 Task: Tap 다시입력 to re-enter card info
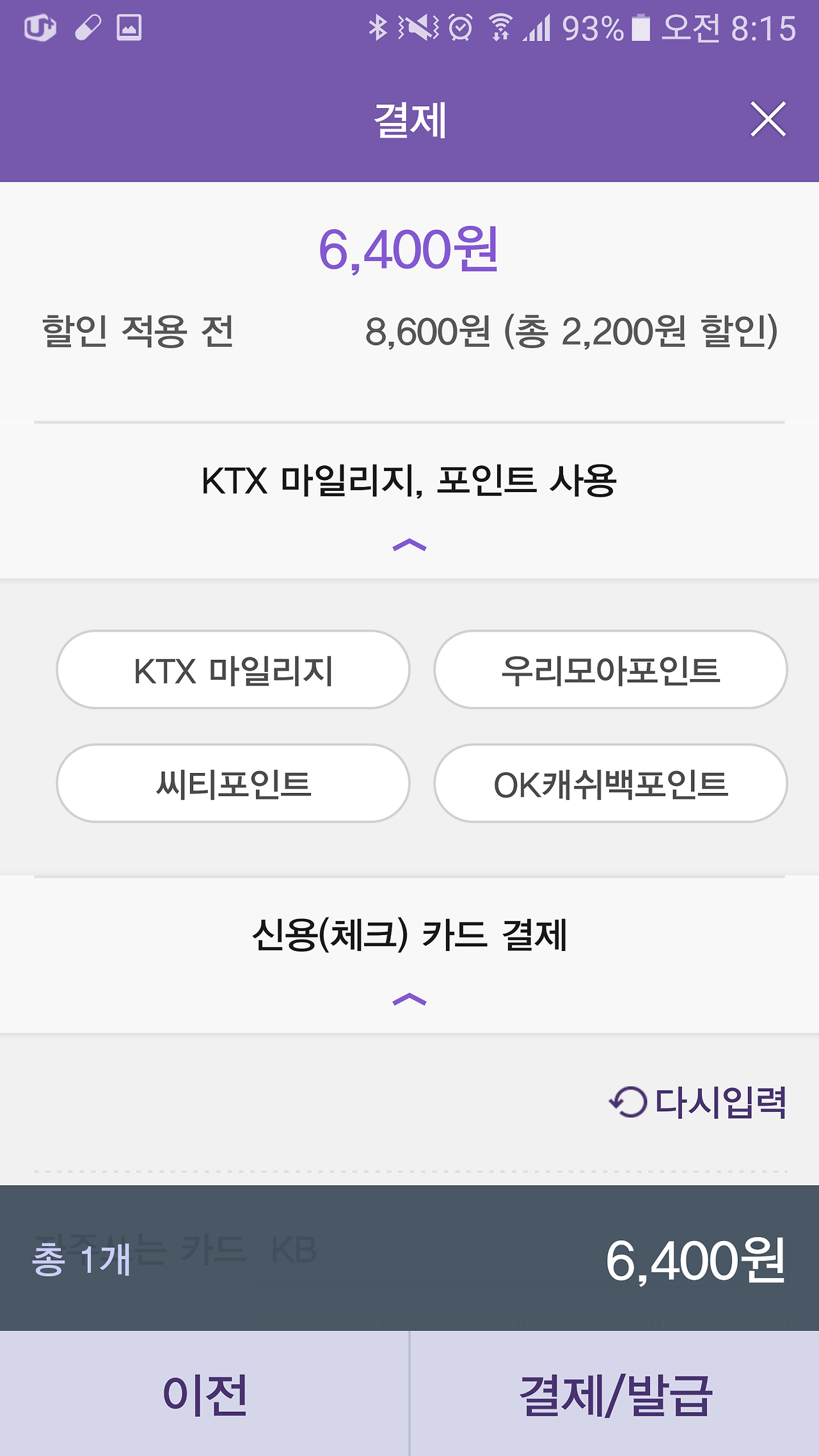coord(697,1102)
